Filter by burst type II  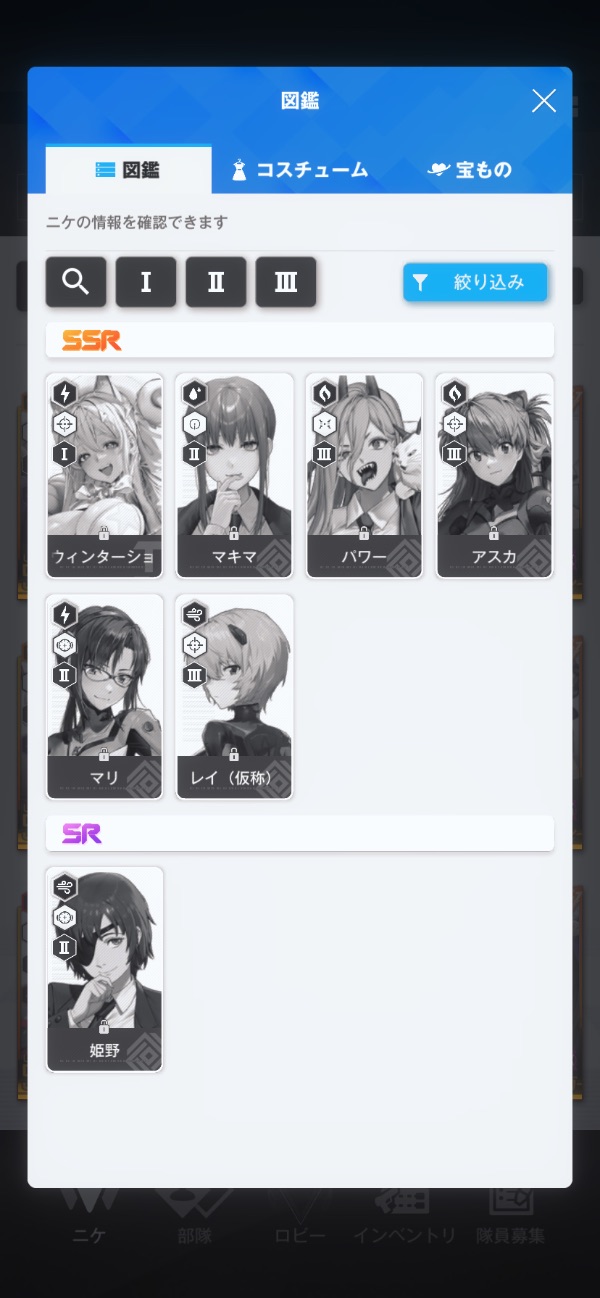(216, 282)
